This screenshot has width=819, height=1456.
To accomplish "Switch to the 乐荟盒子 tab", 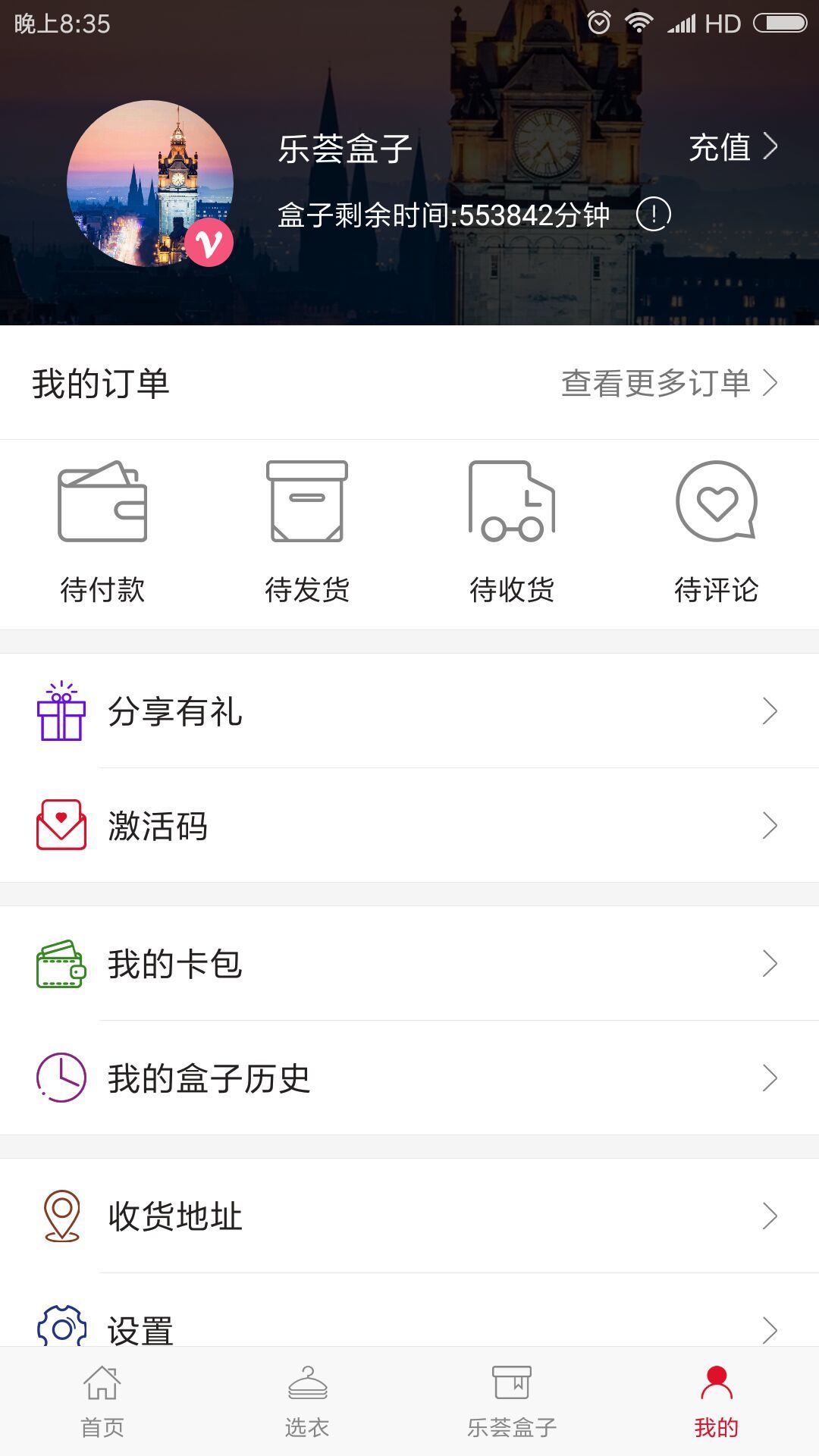I will (512, 1401).
